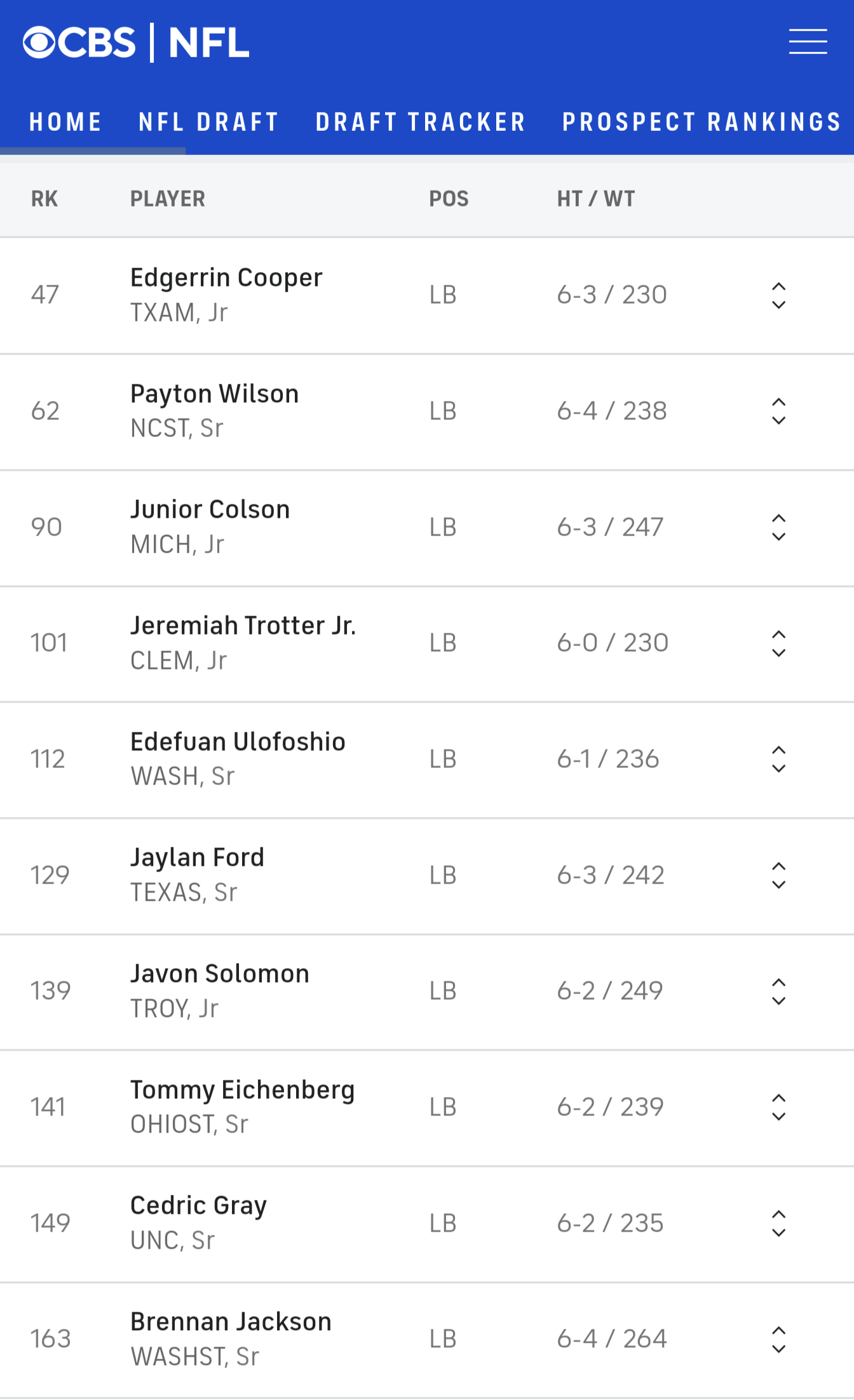854x1400 pixels.
Task: Expand Brennan Jackson's details
Action: (x=778, y=1340)
